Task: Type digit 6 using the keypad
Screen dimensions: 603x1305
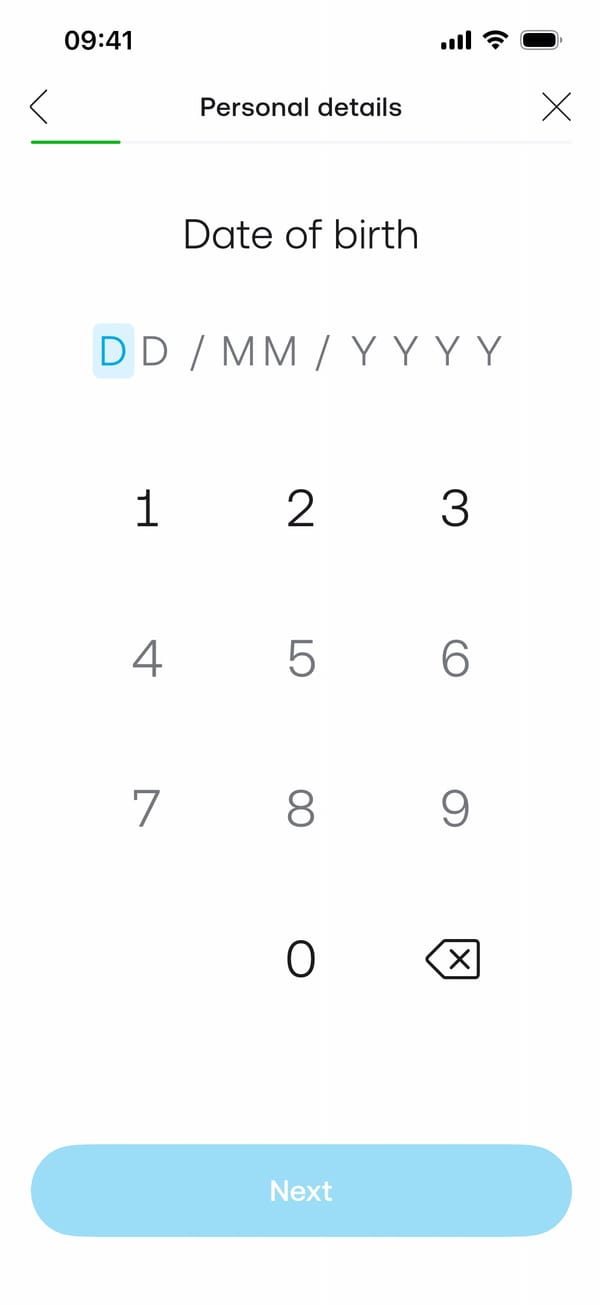Action: (454, 659)
